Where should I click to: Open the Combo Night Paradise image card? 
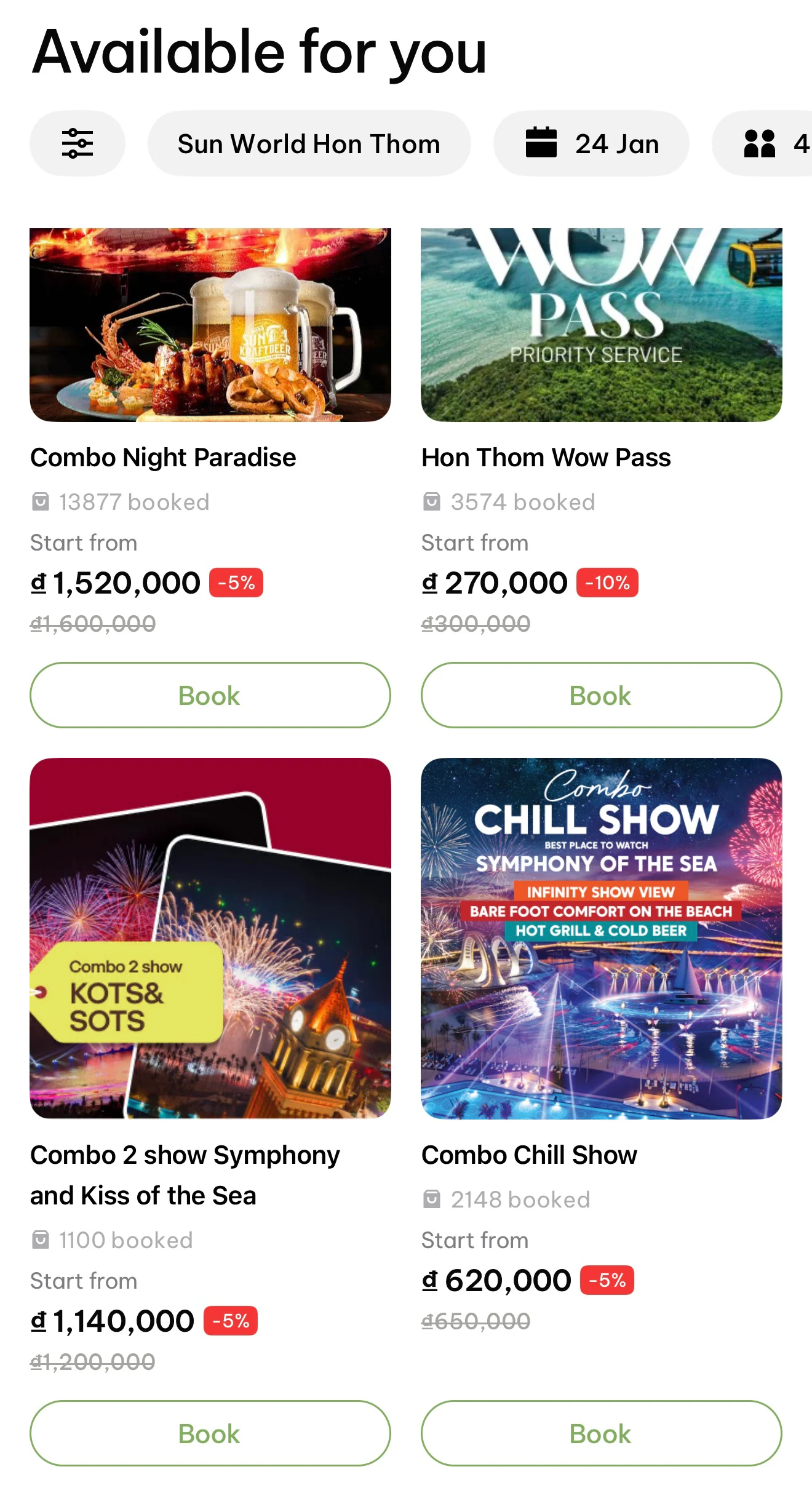click(x=210, y=324)
